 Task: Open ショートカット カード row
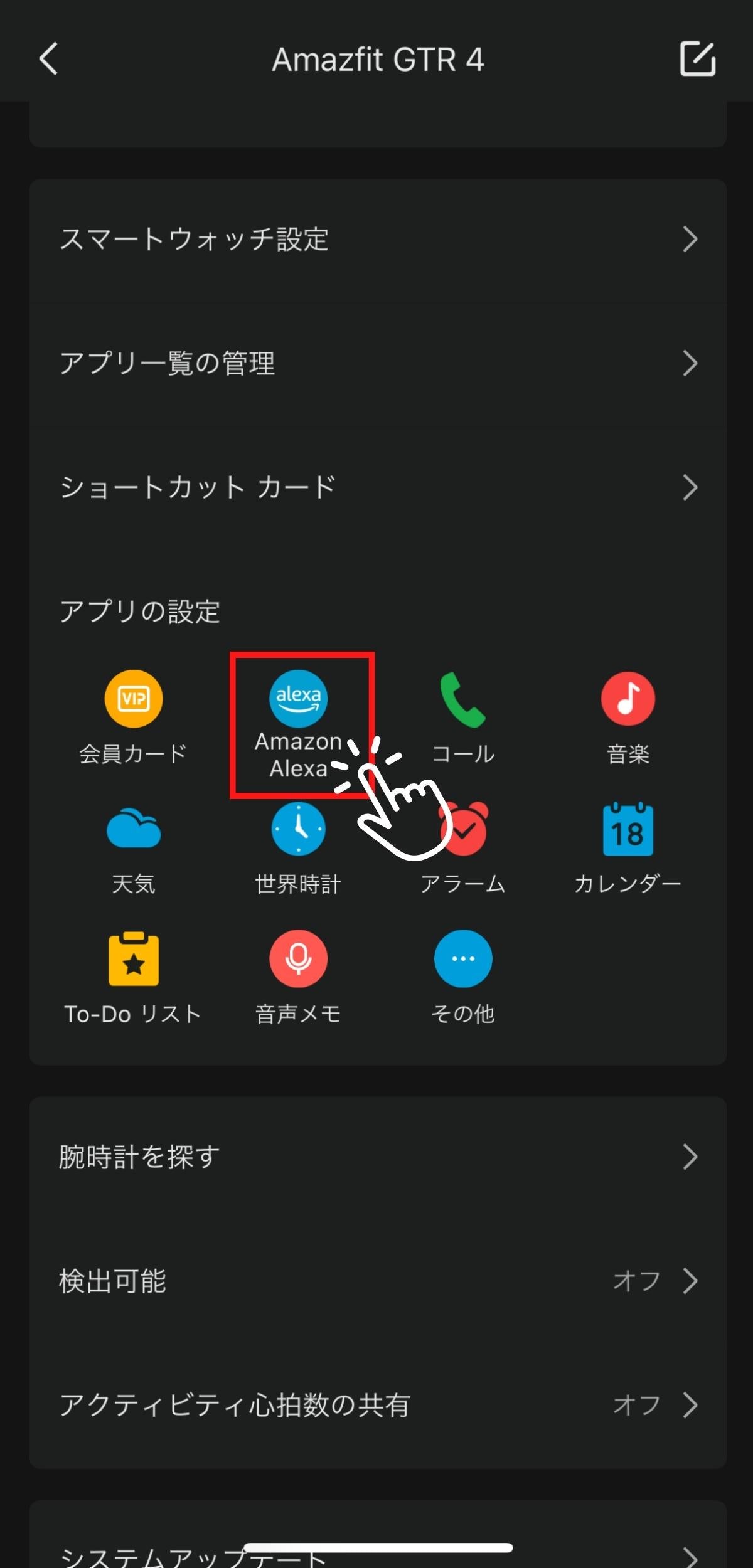376,487
